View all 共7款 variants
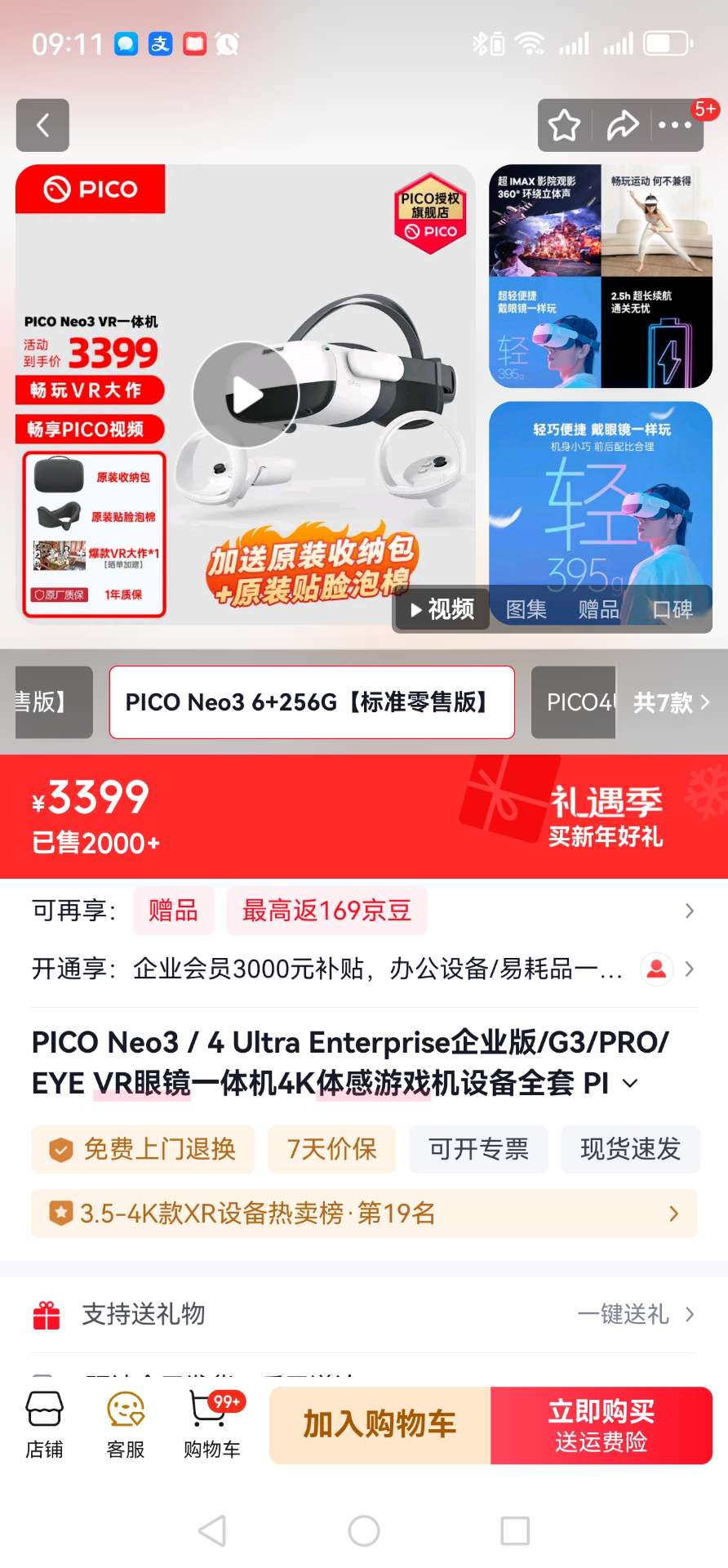Viewport: 728px width, 1568px height. click(671, 702)
